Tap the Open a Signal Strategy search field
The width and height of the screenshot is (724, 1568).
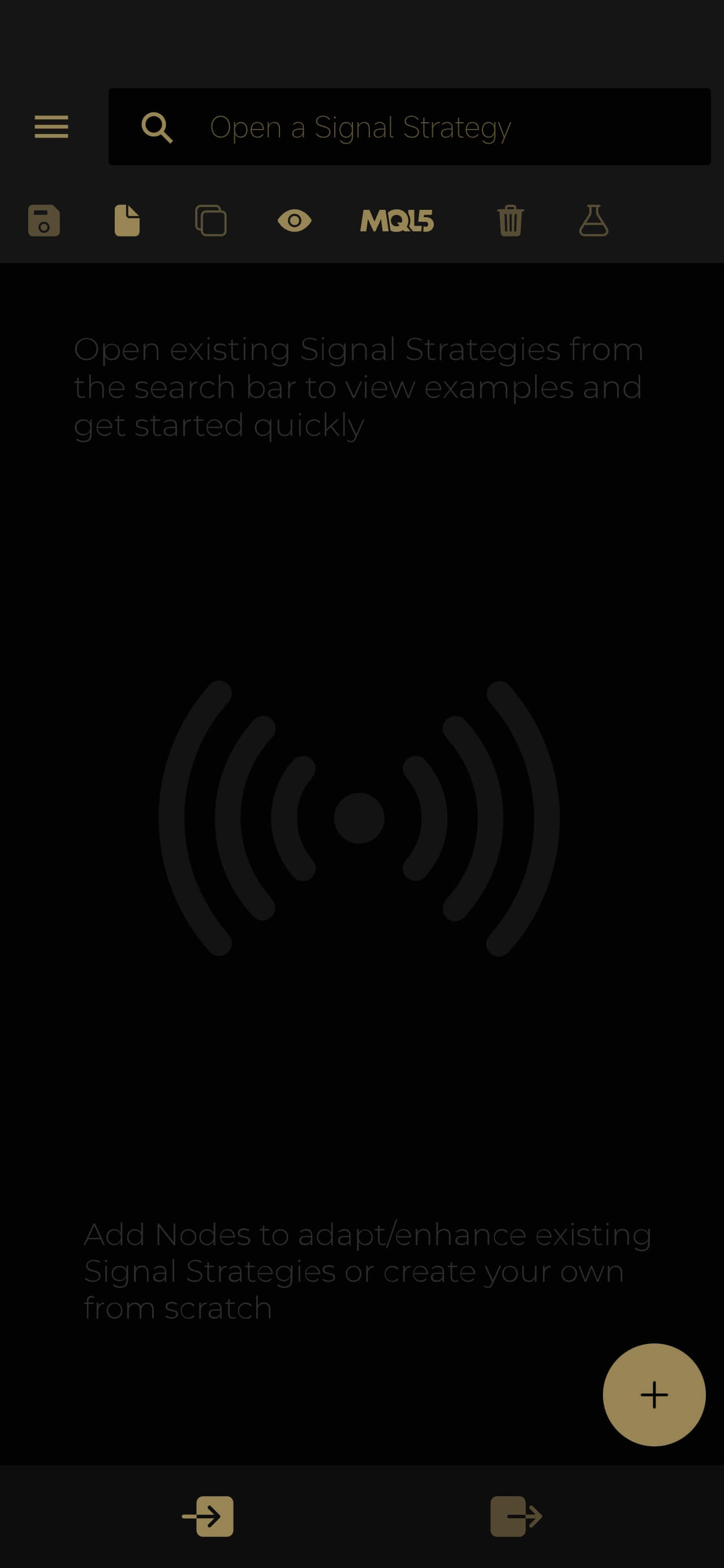(x=409, y=127)
